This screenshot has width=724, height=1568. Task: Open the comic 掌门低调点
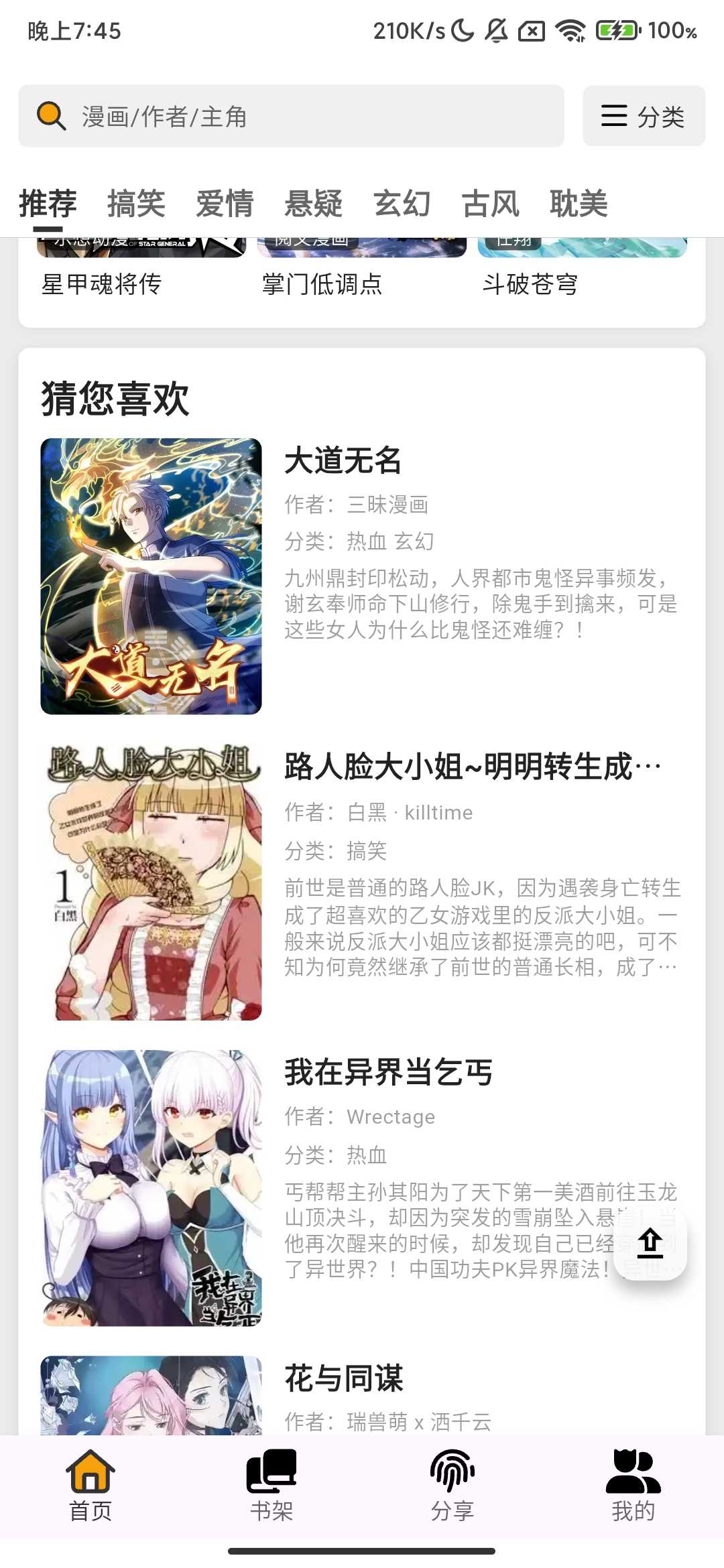tap(322, 283)
